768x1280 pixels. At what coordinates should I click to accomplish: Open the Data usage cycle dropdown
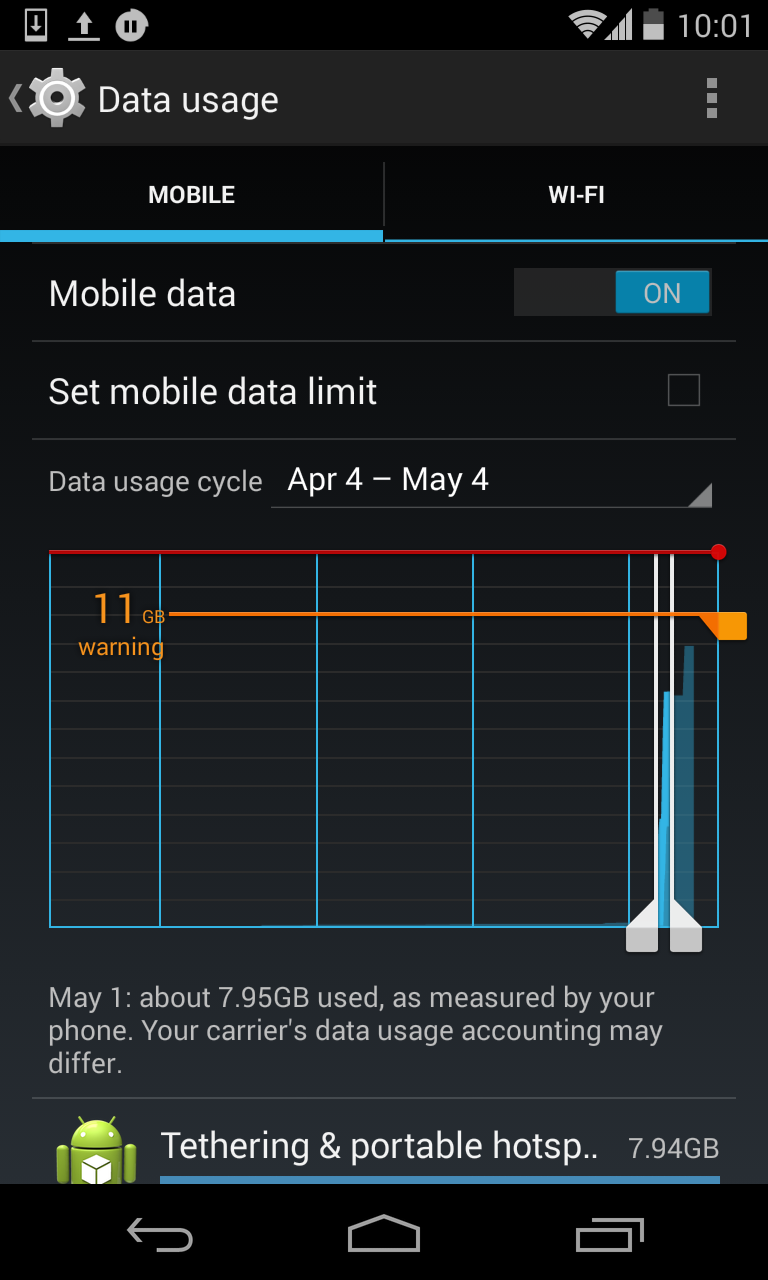(x=492, y=481)
